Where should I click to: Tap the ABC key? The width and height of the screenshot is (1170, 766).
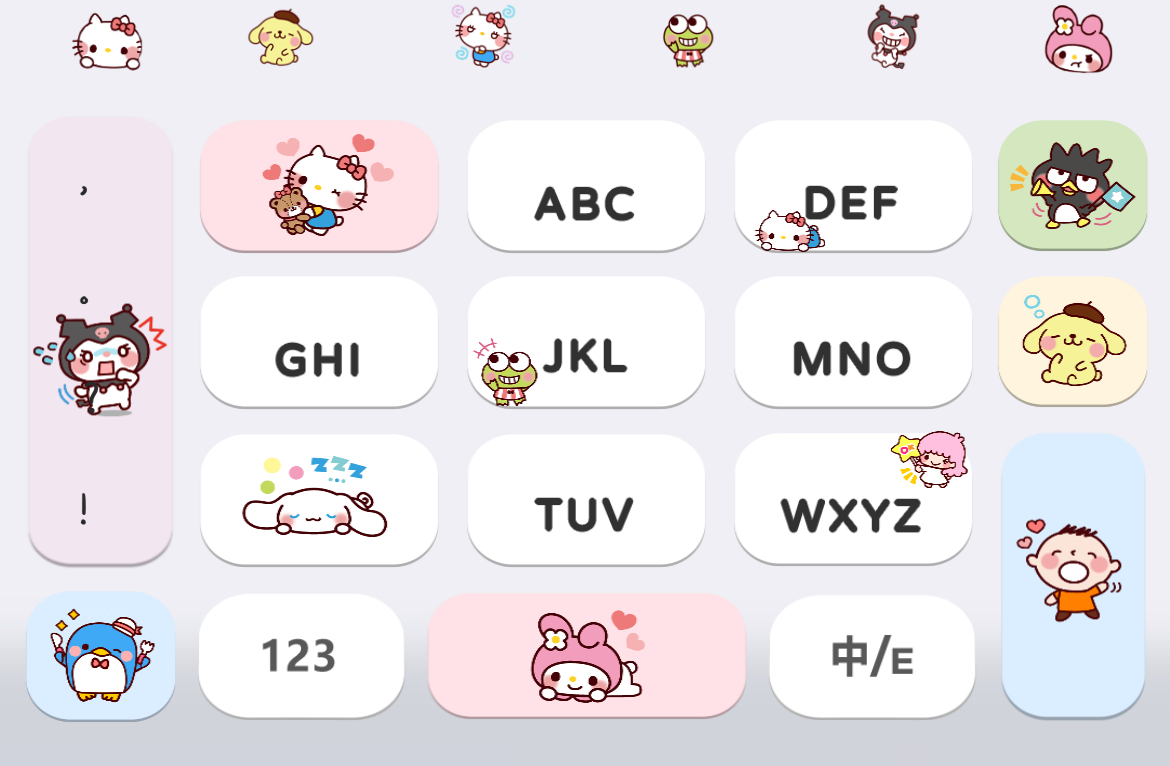click(585, 187)
